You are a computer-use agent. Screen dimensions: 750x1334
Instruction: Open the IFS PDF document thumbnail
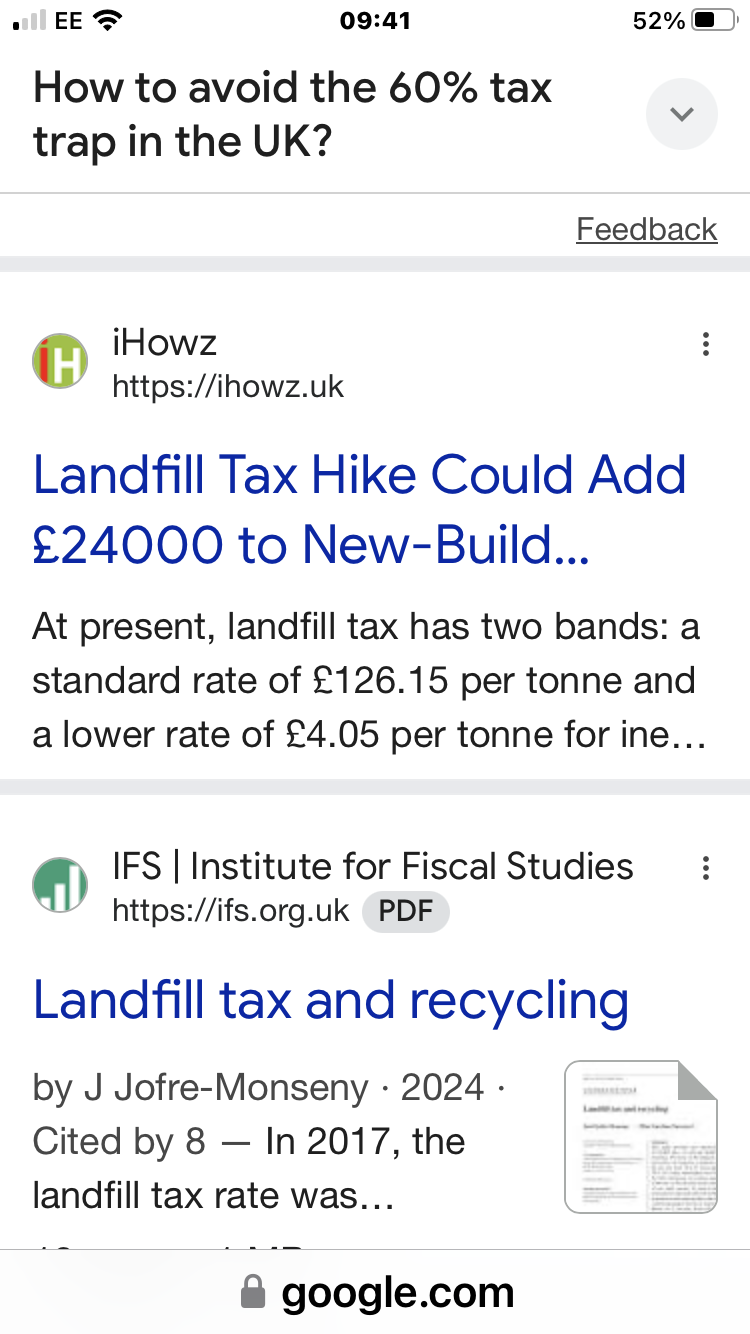click(x=641, y=1136)
